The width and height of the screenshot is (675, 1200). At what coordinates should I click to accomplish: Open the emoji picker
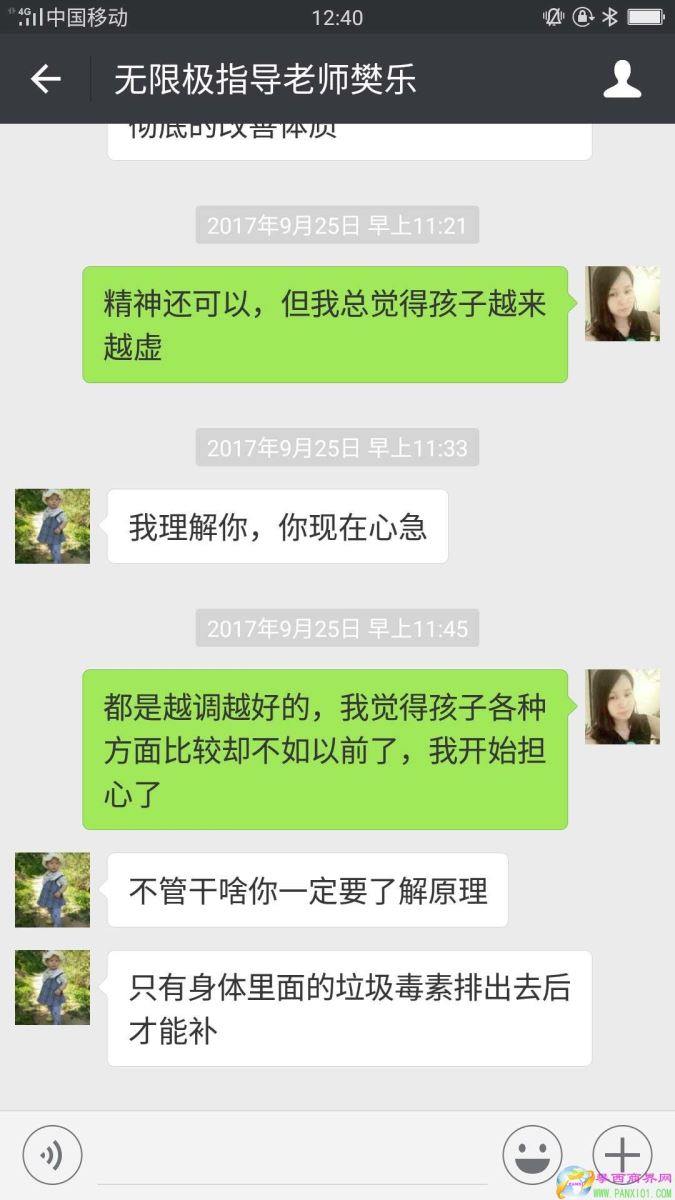(532, 1155)
